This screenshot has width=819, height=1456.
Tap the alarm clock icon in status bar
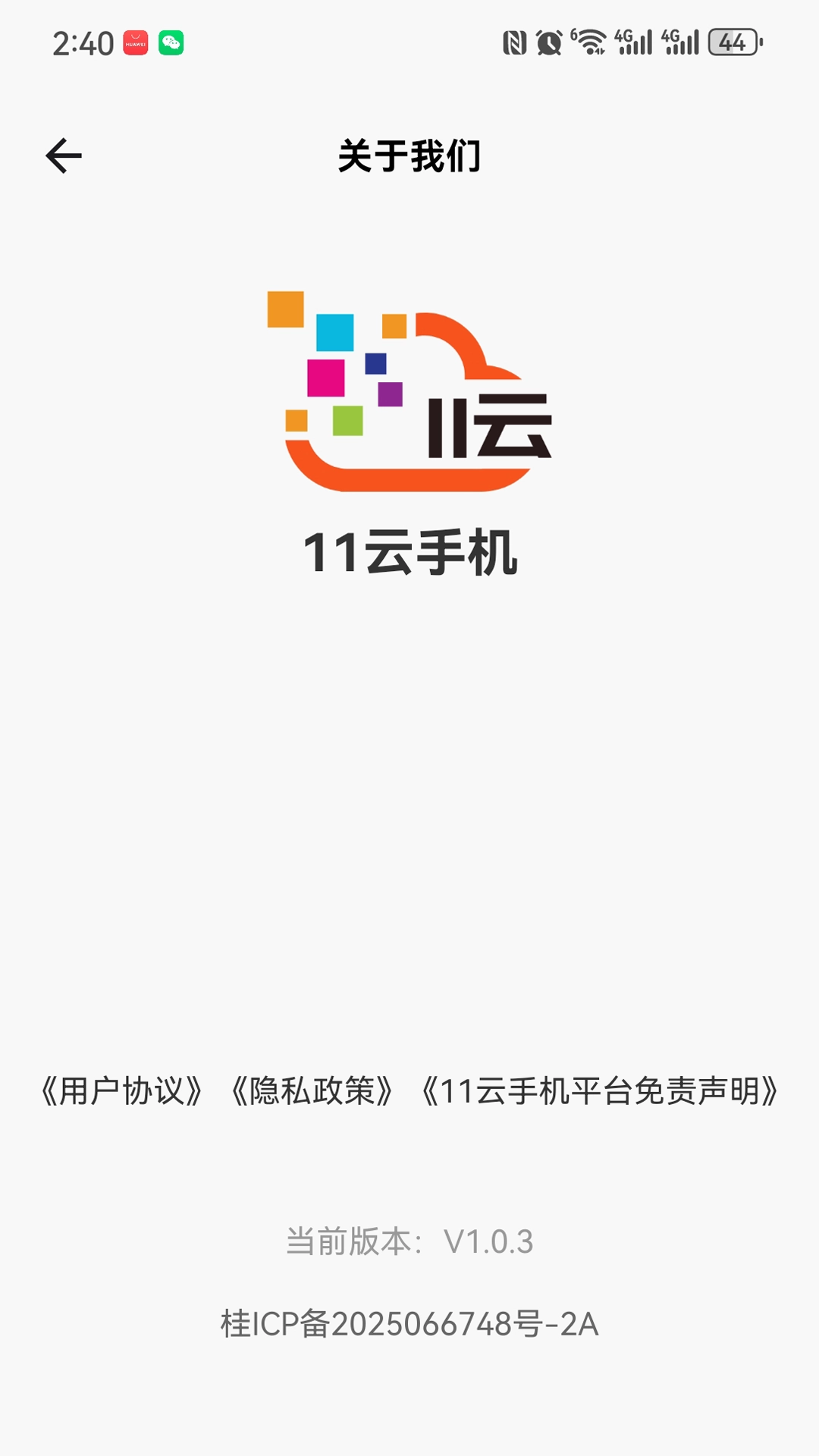pyautogui.click(x=548, y=43)
